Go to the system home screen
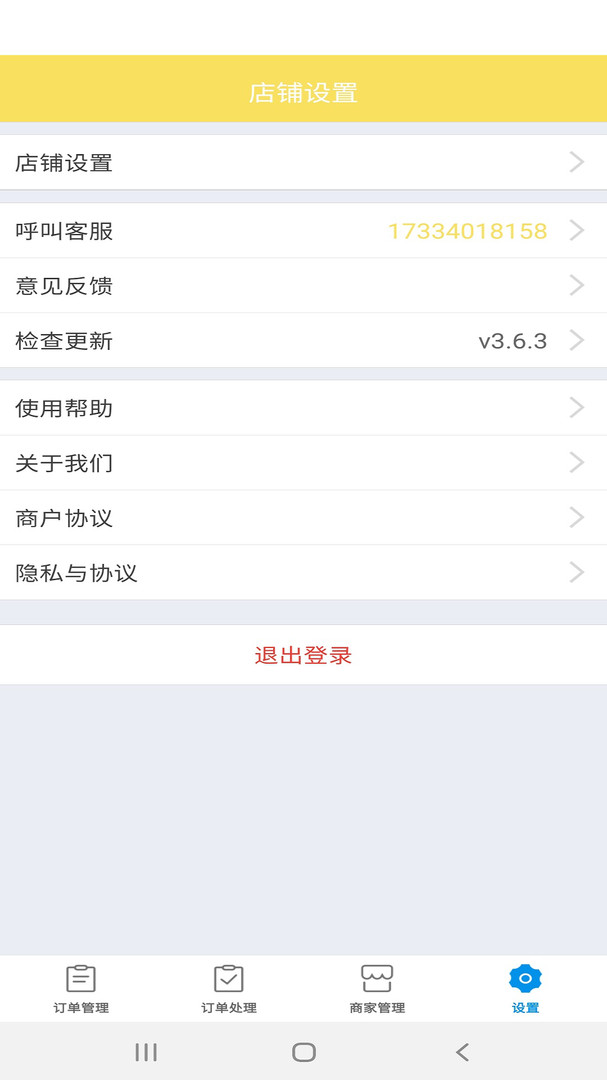 [304, 1052]
